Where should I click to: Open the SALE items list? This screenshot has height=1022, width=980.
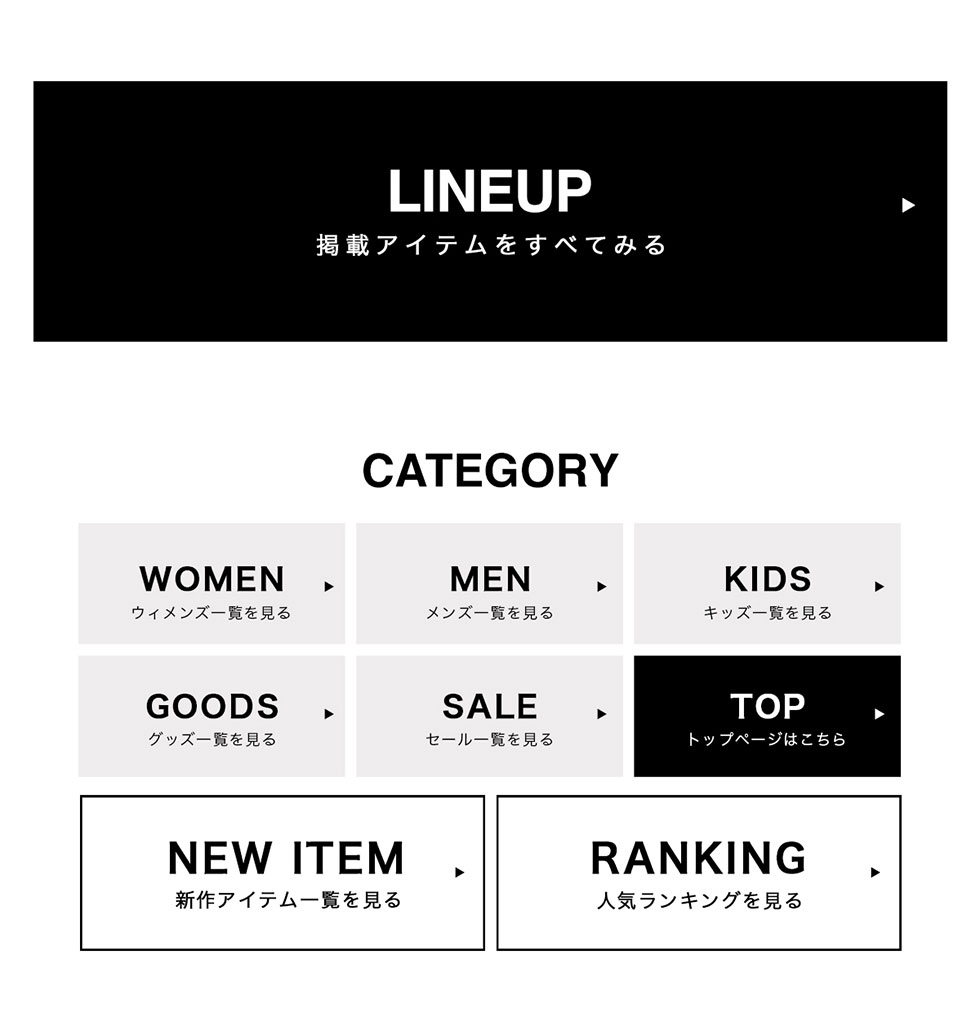[x=489, y=716]
